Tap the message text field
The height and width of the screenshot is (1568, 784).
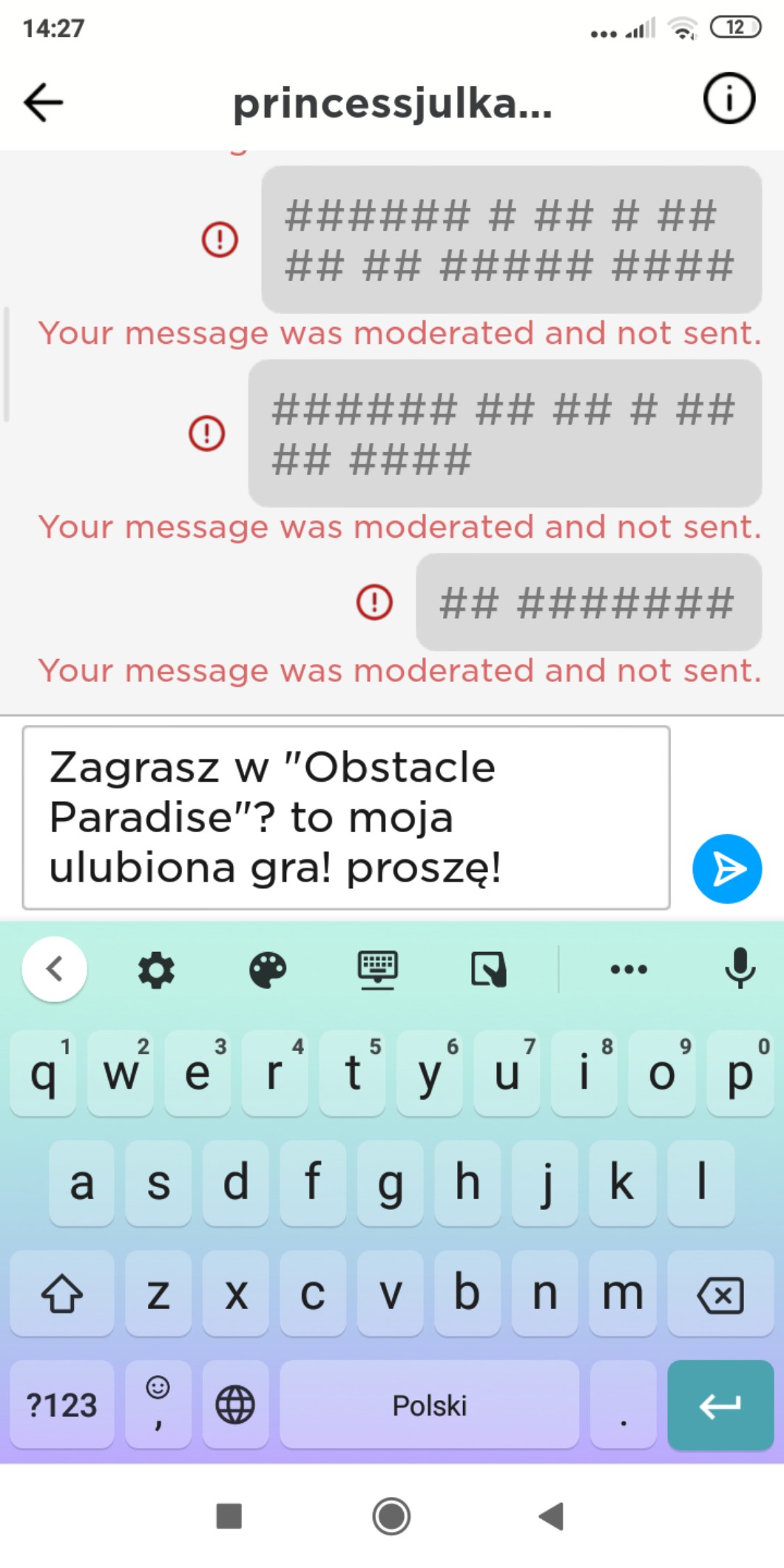[346, 817]
